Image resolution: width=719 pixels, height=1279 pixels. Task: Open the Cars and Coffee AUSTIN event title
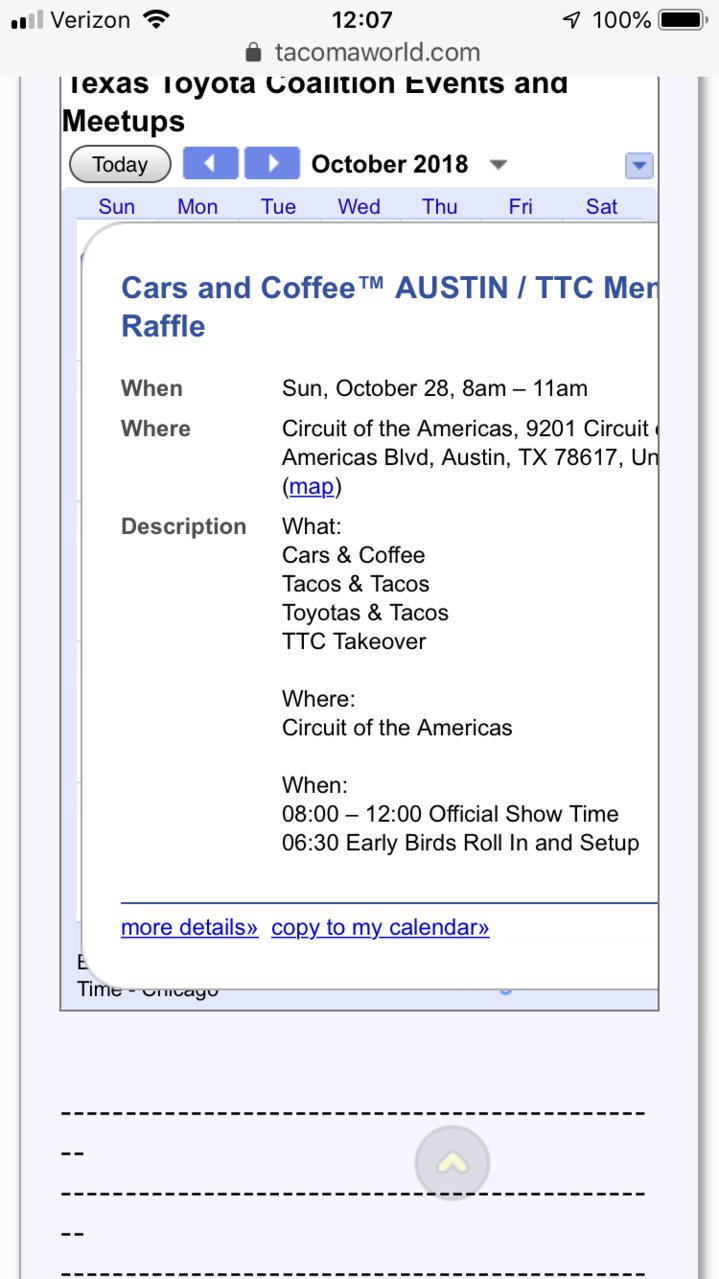(389, 306)
